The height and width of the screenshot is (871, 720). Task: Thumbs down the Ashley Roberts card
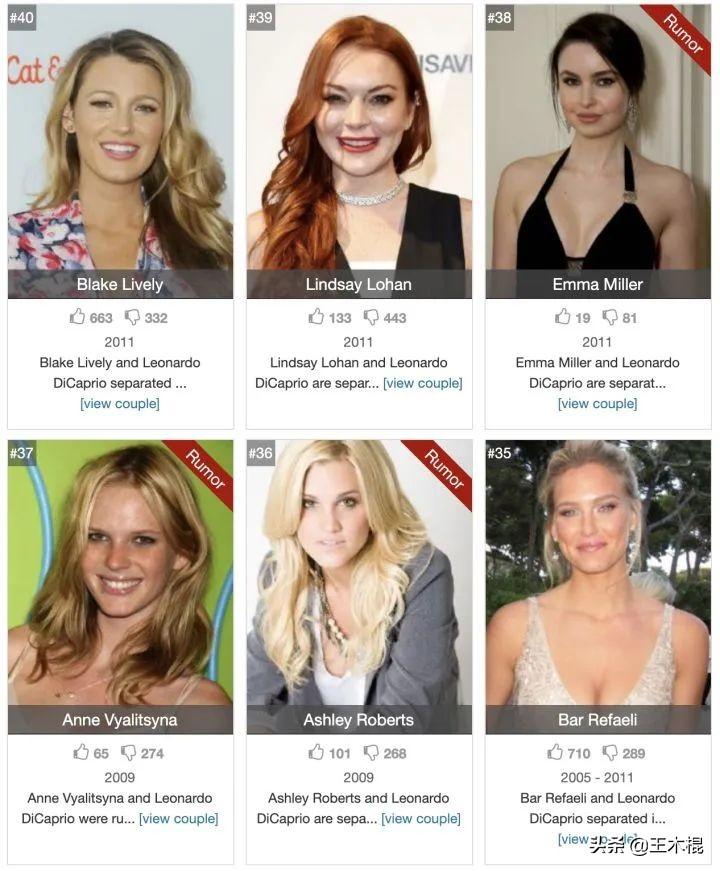coord(371,752)
